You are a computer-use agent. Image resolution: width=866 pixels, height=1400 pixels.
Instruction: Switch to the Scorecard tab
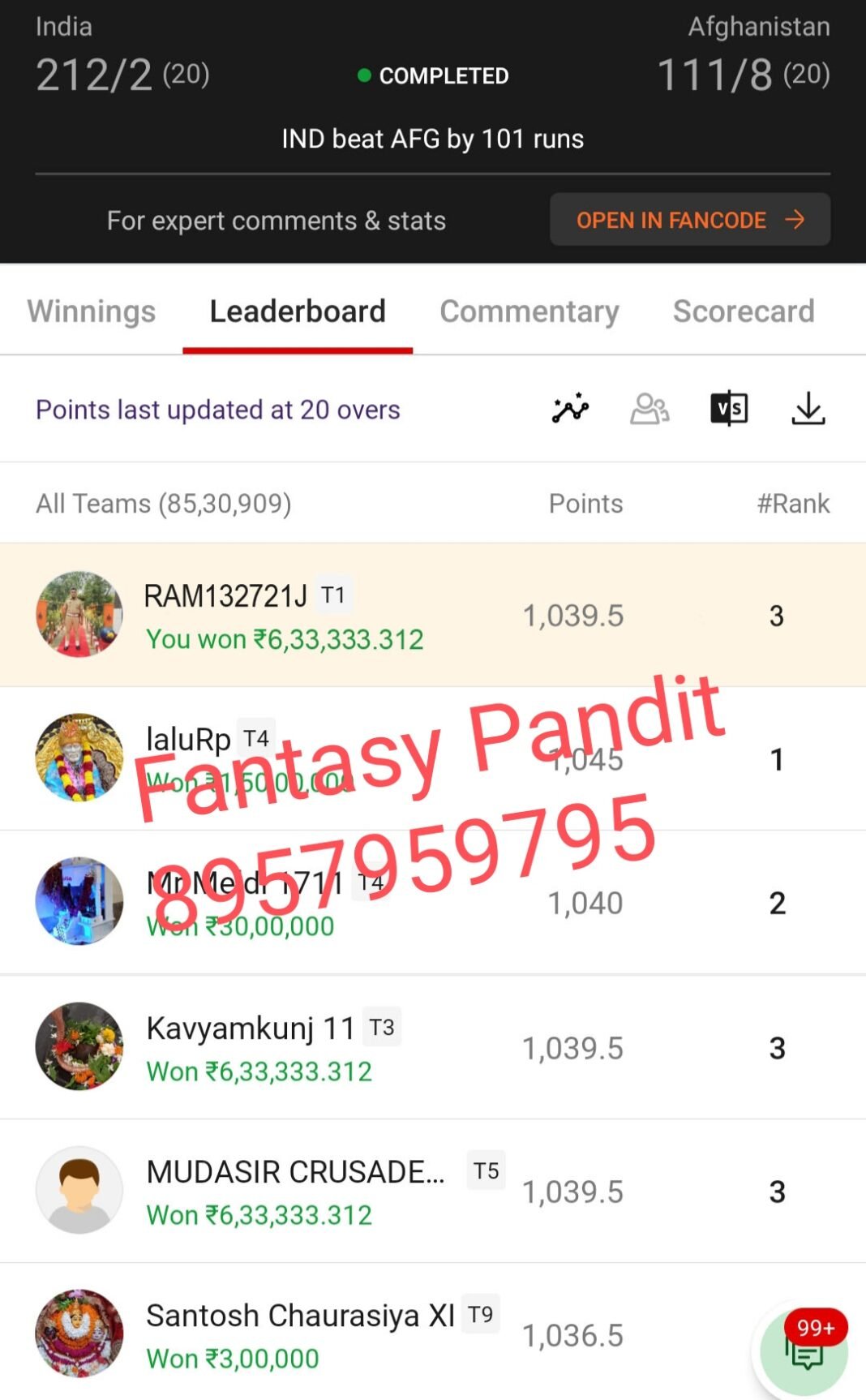tap(744, 311)
